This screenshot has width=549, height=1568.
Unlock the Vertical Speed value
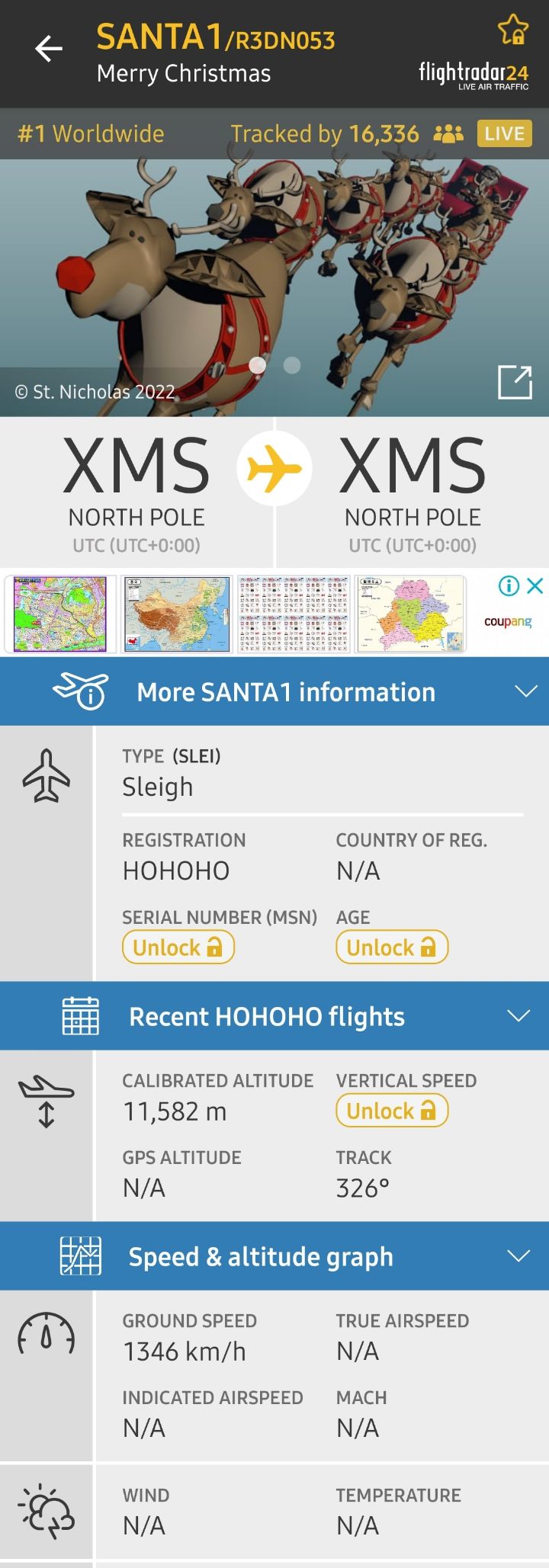(x=392, y=1111)
